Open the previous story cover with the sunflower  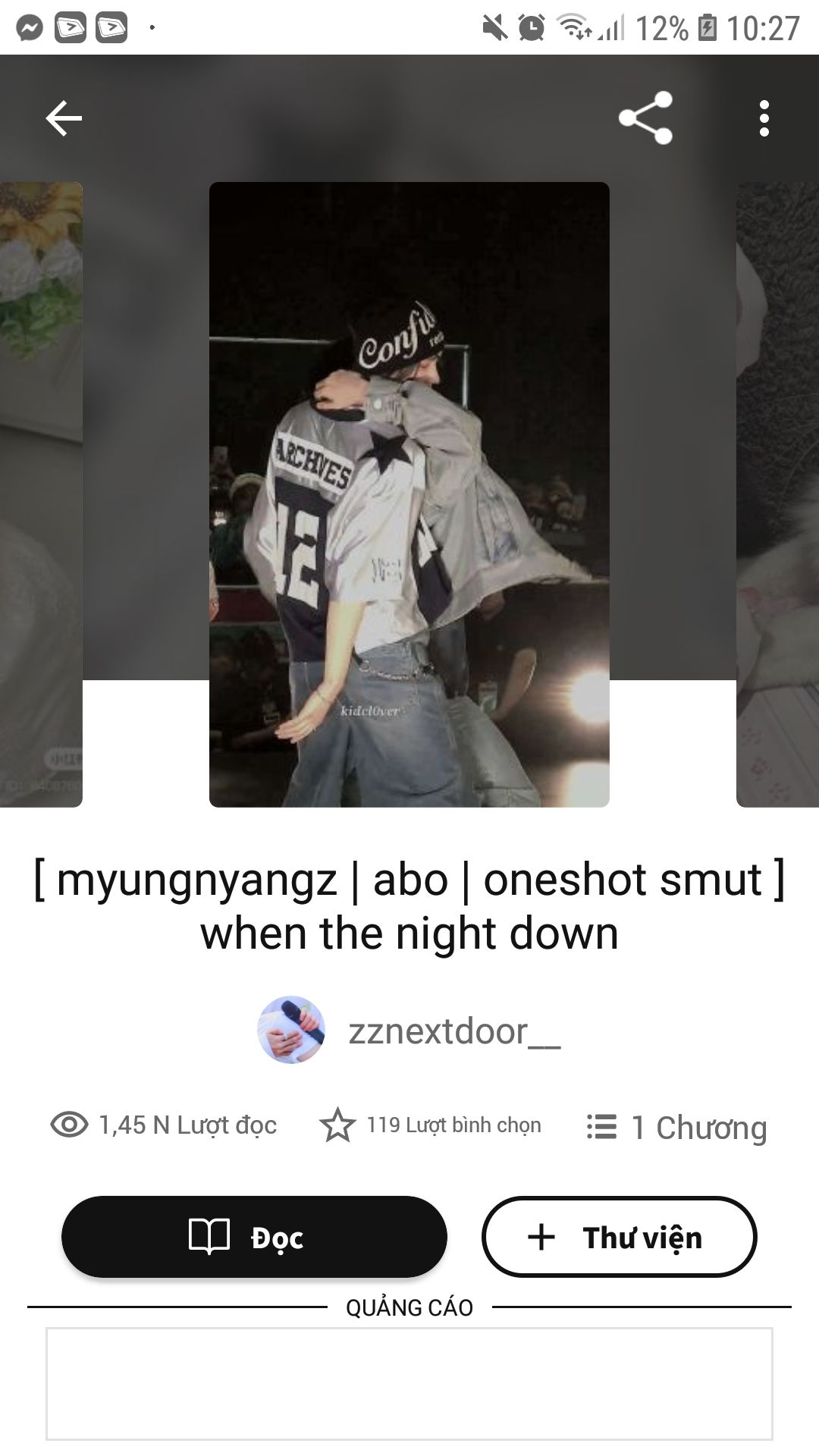[x=41, y=494]
